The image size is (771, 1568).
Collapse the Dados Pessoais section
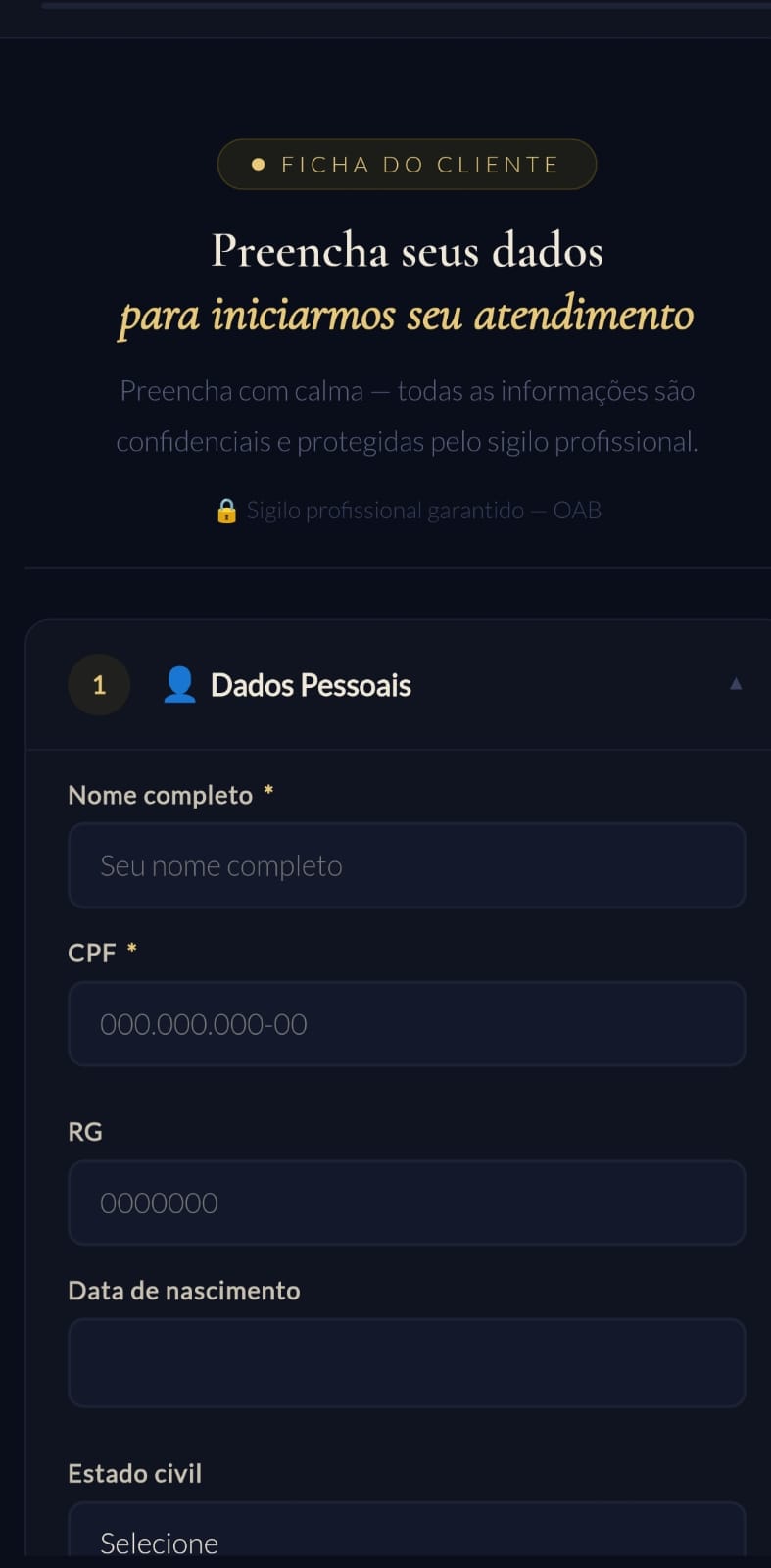click(737, 683)
